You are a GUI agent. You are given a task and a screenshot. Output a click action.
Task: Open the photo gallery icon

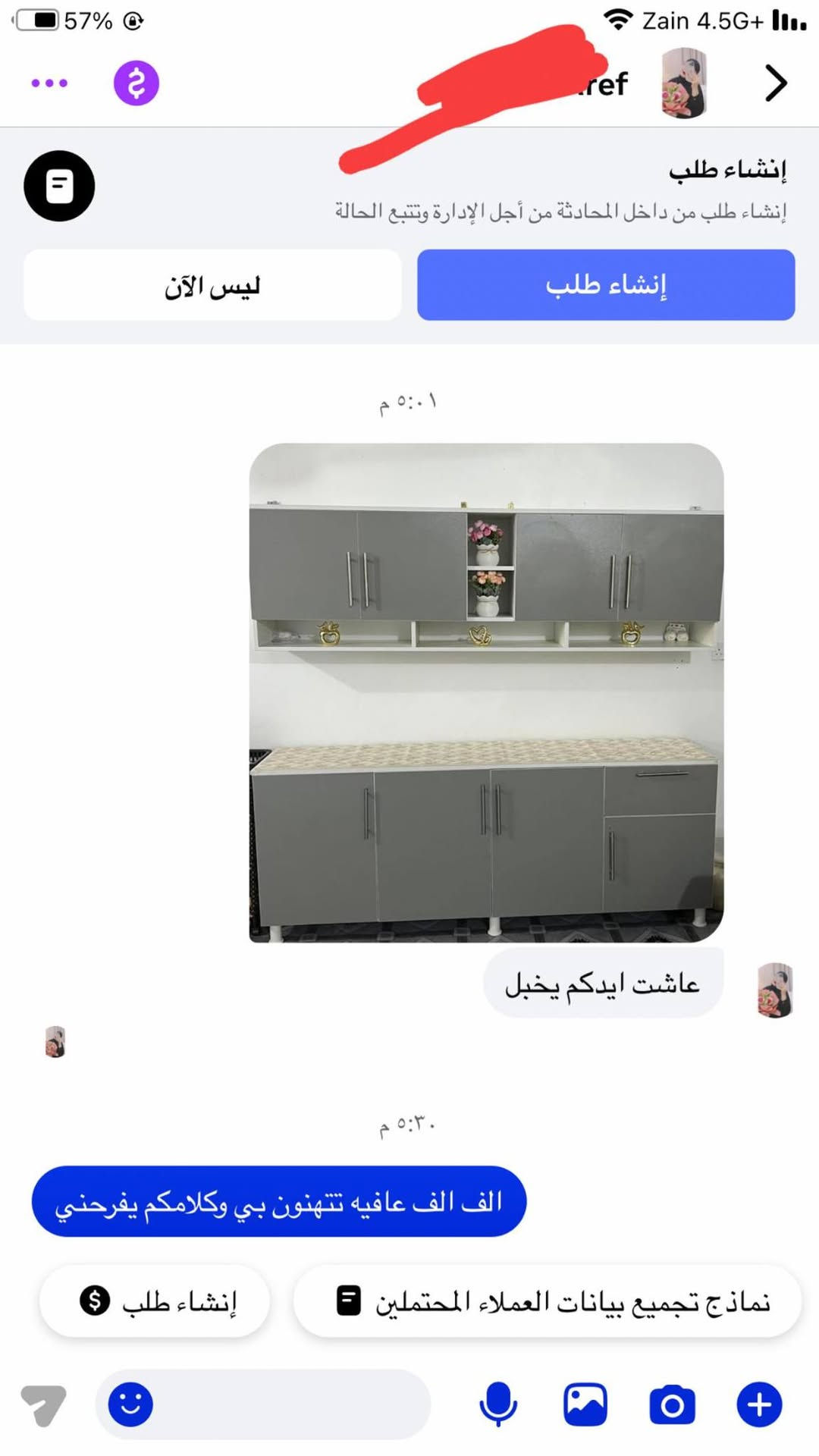pos(585,1404)
